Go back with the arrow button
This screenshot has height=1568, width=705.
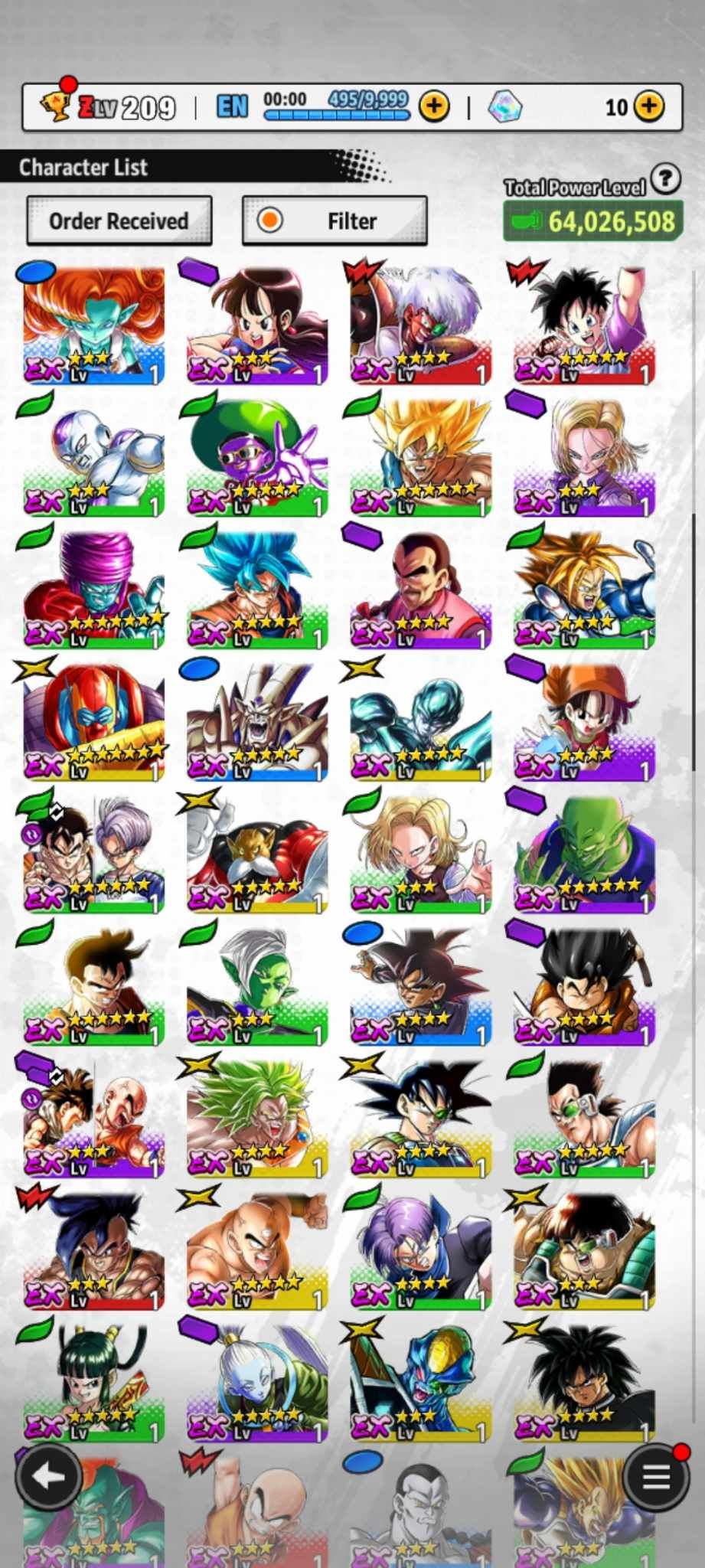point(49,1476)
